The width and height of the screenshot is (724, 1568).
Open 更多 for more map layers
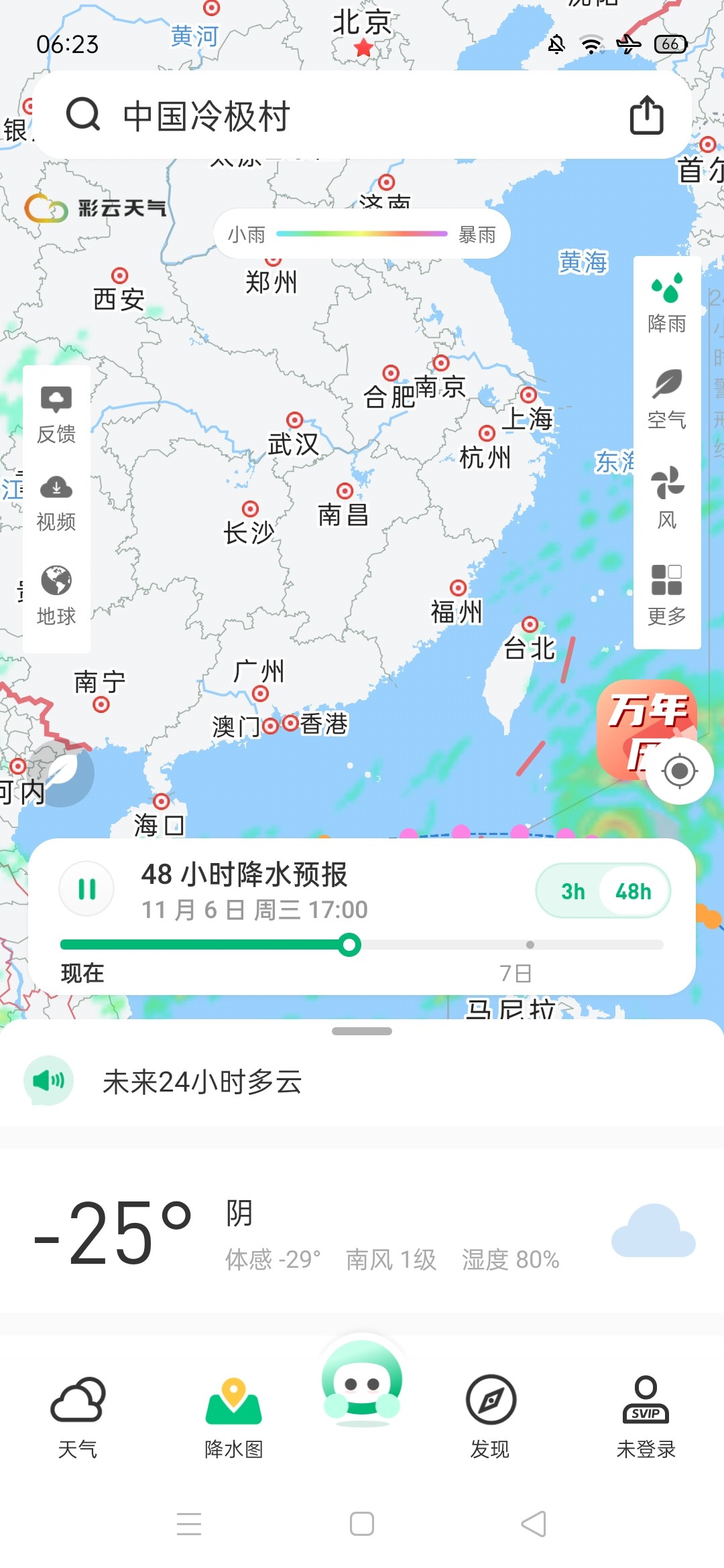coord(667,594)
